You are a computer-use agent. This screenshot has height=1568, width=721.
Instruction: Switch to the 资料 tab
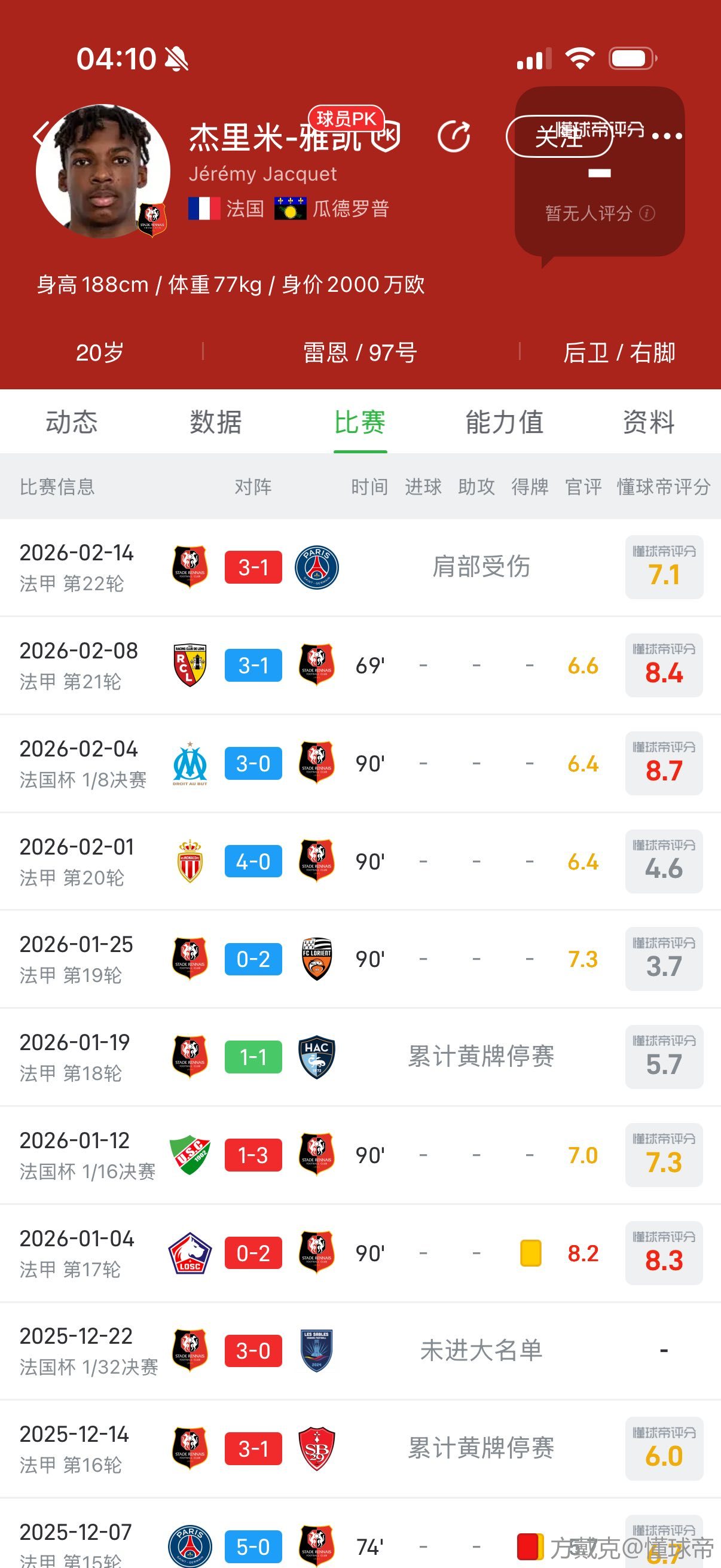tap(649, 422)
